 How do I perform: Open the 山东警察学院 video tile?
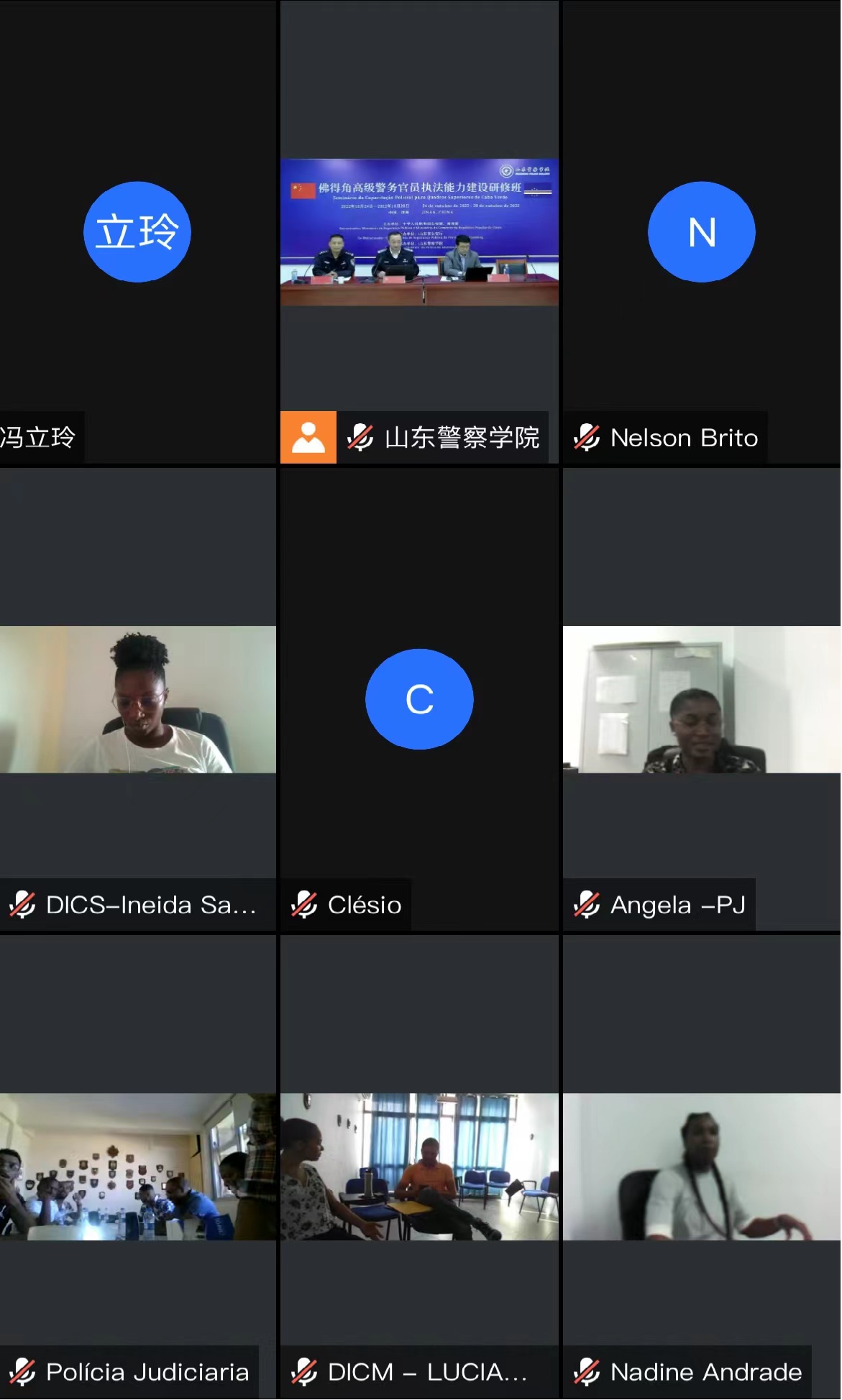tap(419, 232)
